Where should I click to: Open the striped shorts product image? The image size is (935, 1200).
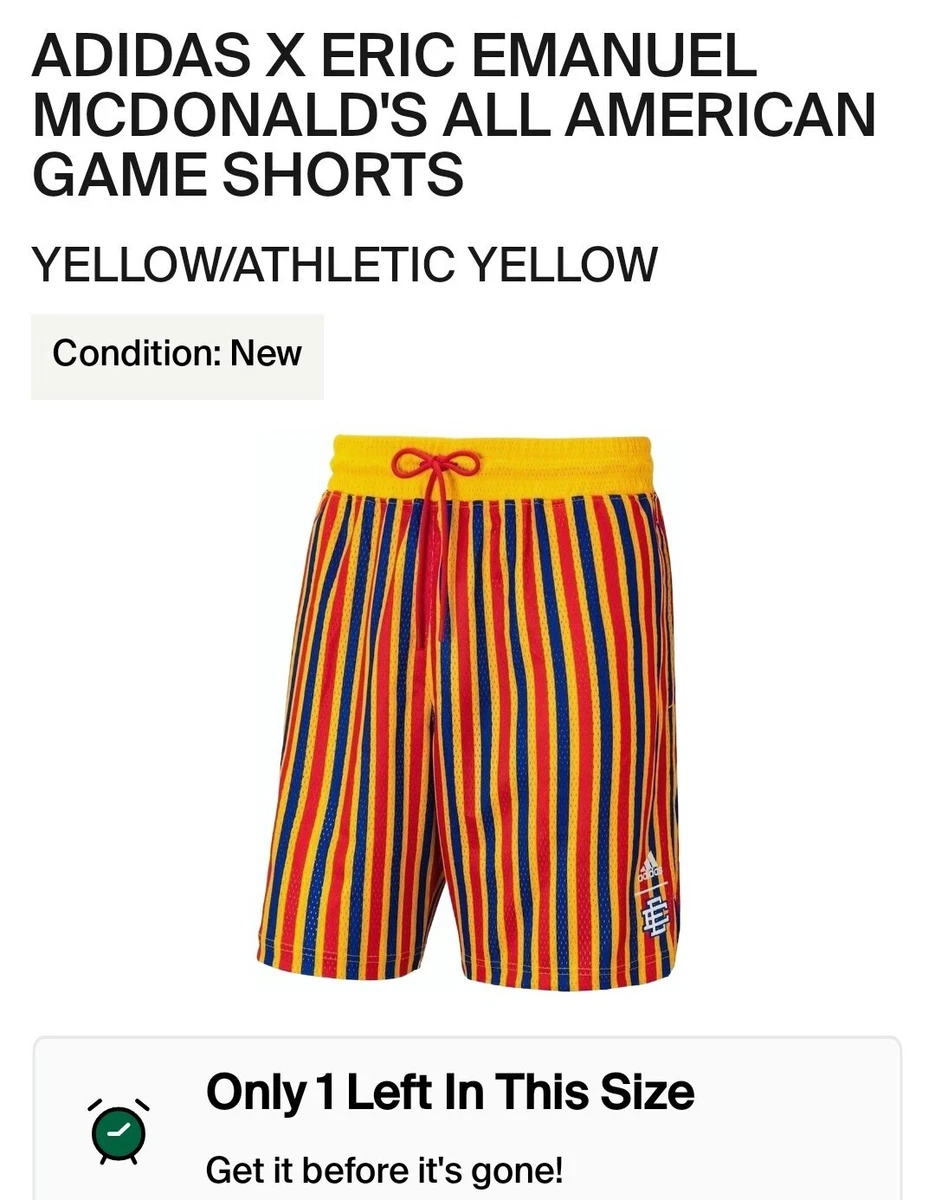tap(467, 712)
